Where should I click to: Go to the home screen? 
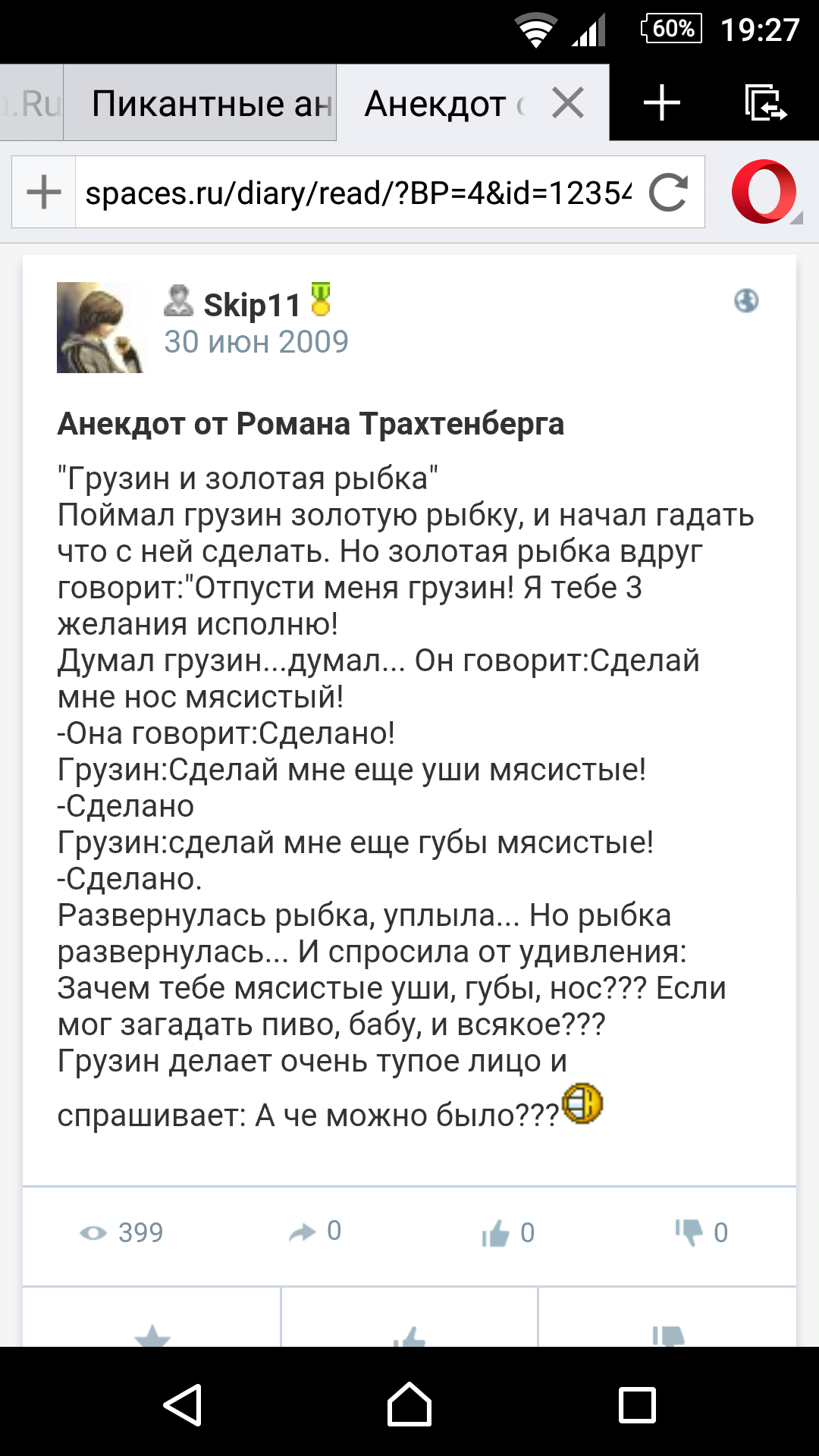click(409, 1404)
